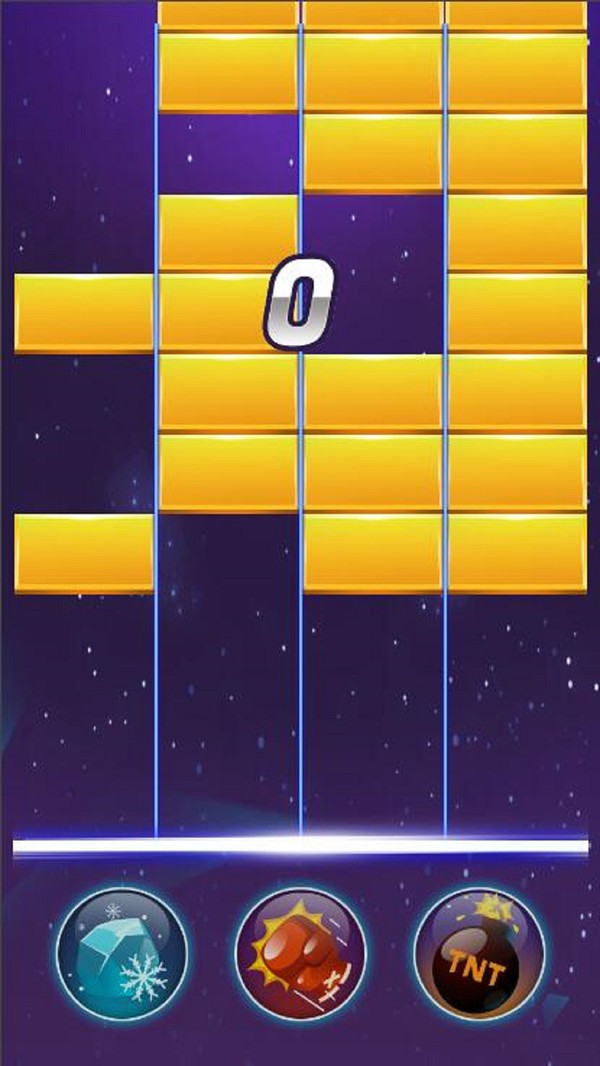Detonate the TNT bomb power-up
Image resolution: width=600 pixels, height=1066 pixels.
point(479,953)
